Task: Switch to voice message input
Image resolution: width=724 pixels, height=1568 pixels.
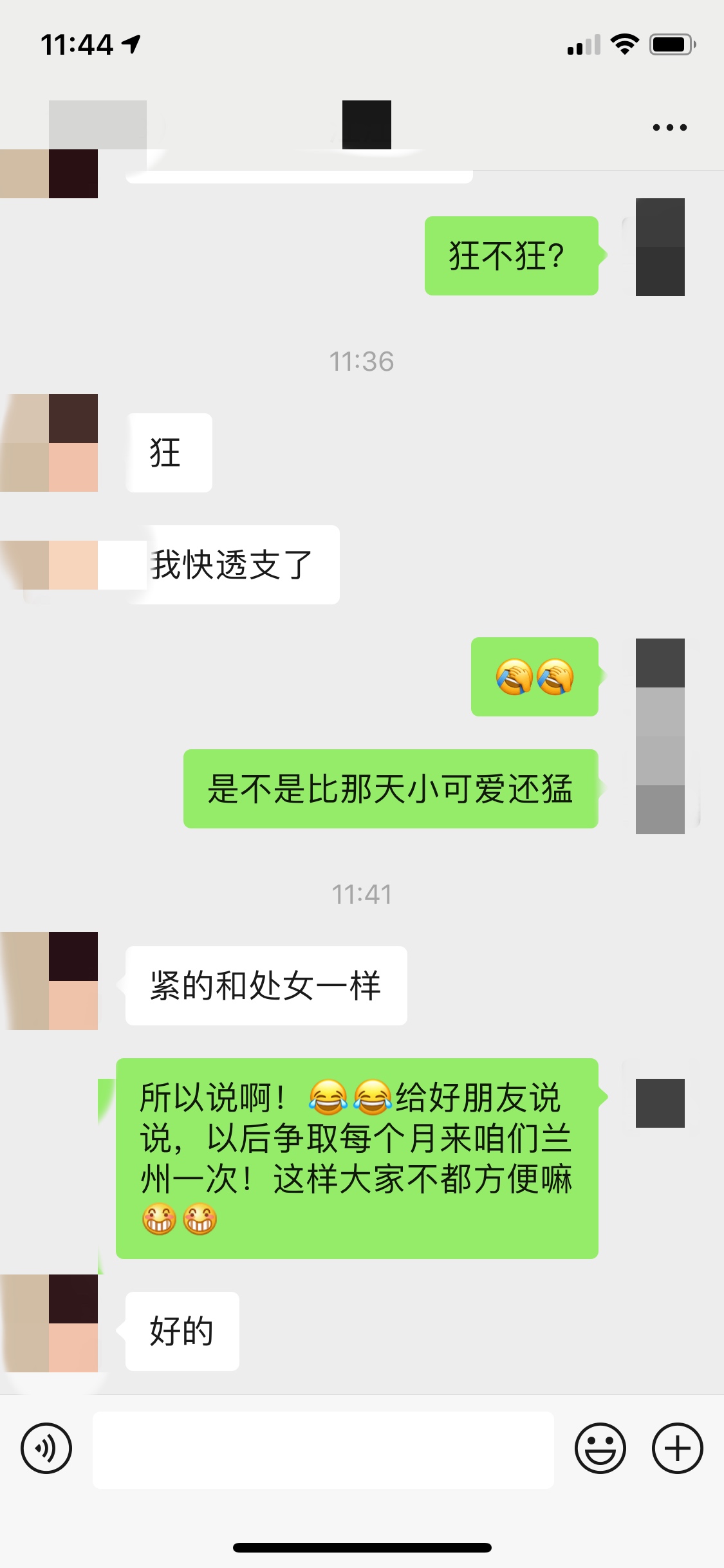Action: (46, 1448)
